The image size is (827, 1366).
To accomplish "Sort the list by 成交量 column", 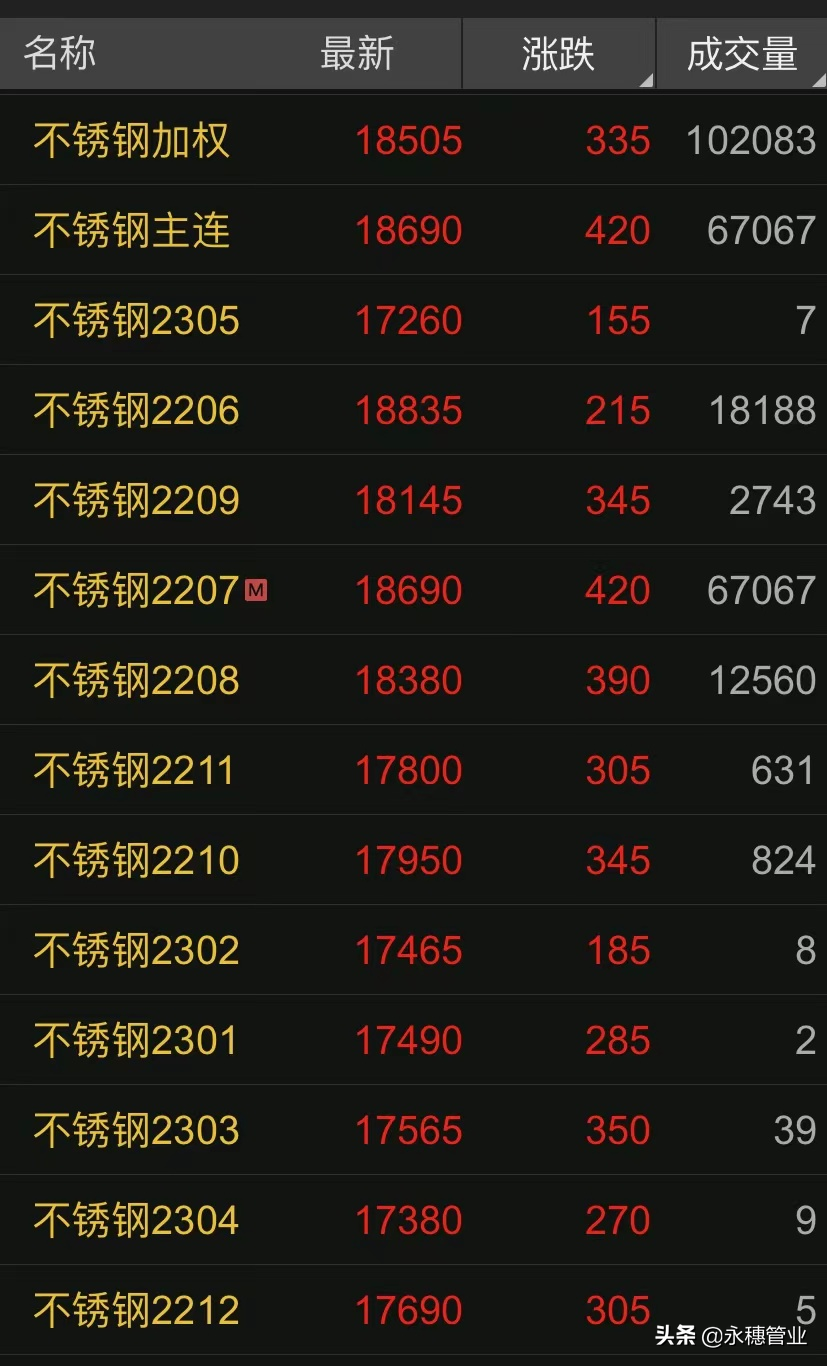I will pos(742,54).
